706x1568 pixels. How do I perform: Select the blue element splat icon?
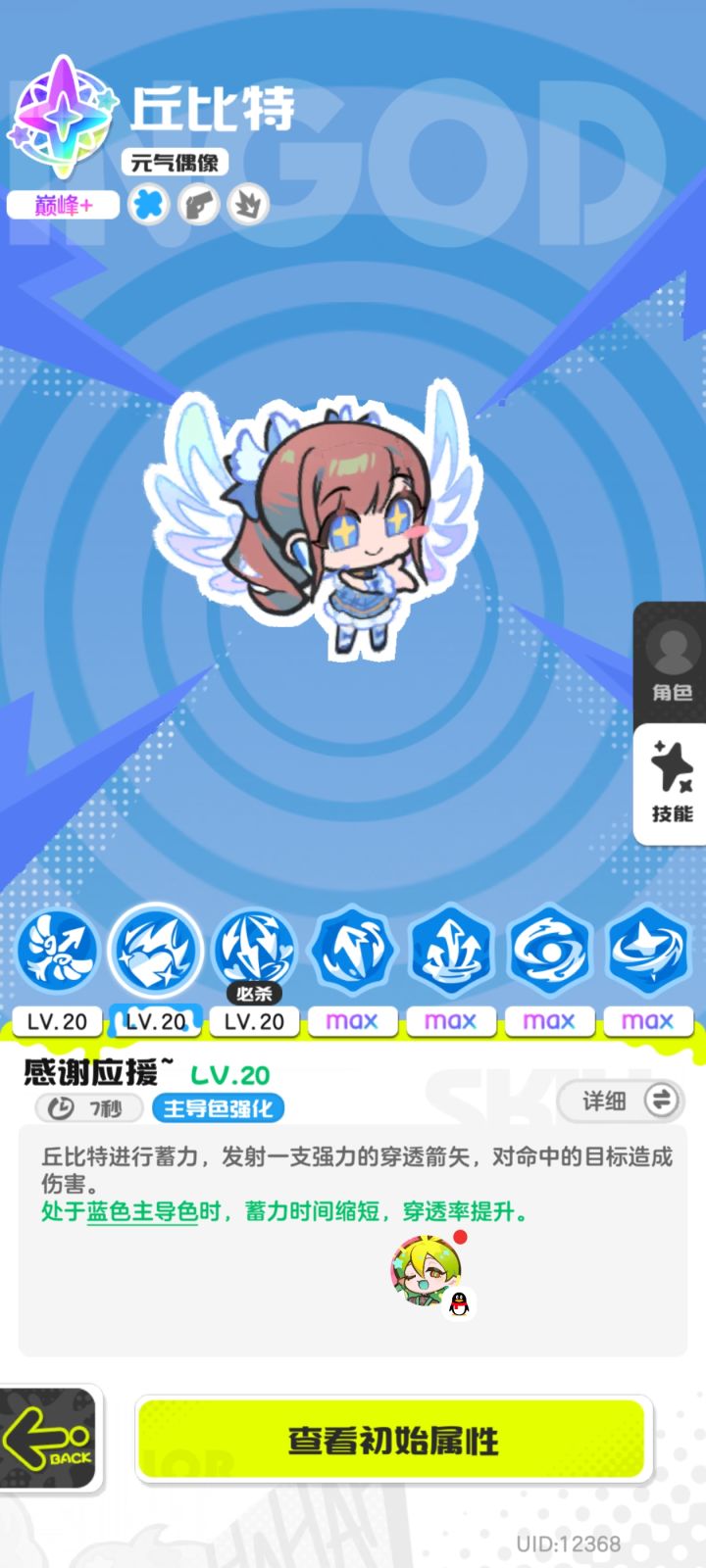click(148, 207)
